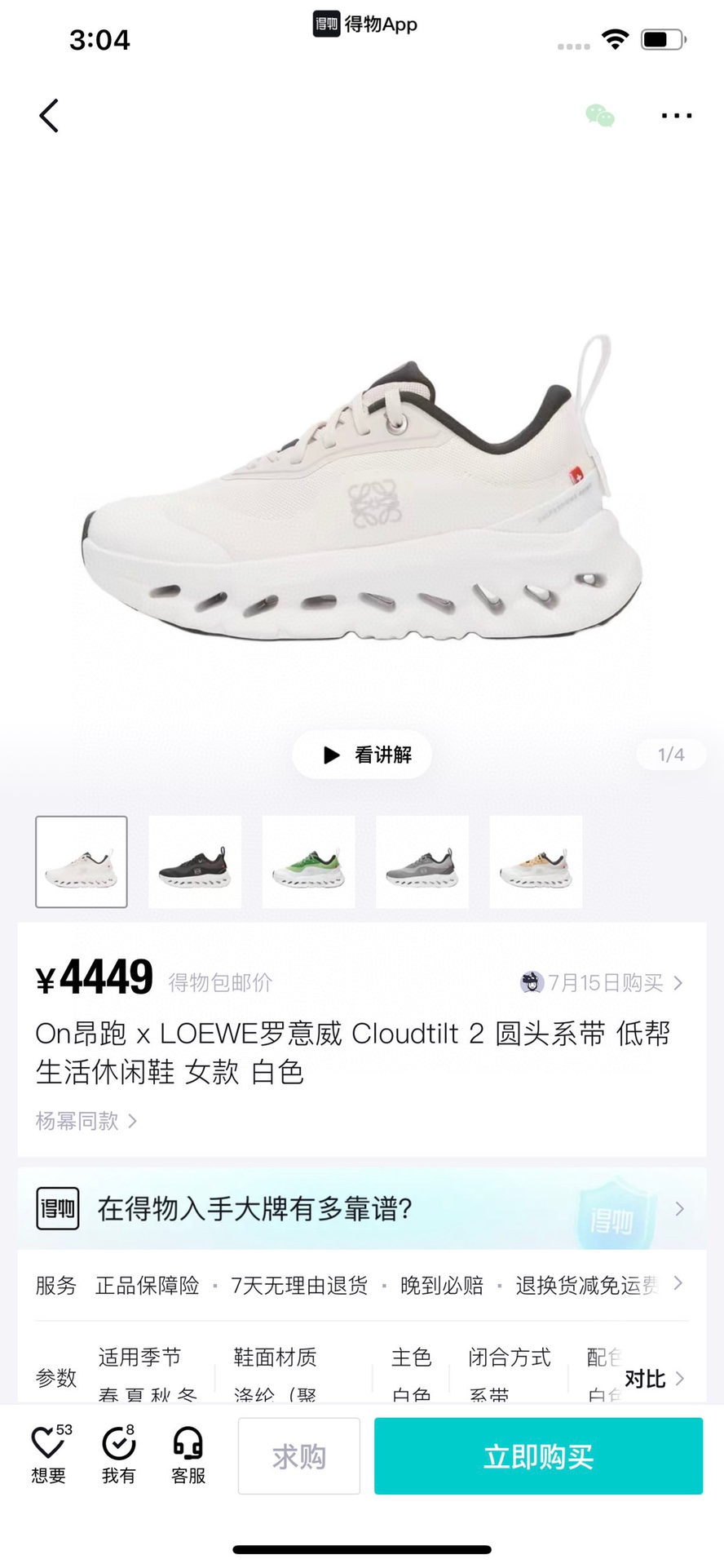Screen dimensions: 724x1568
Task: Go back to previous page
Action: (49, 116)
